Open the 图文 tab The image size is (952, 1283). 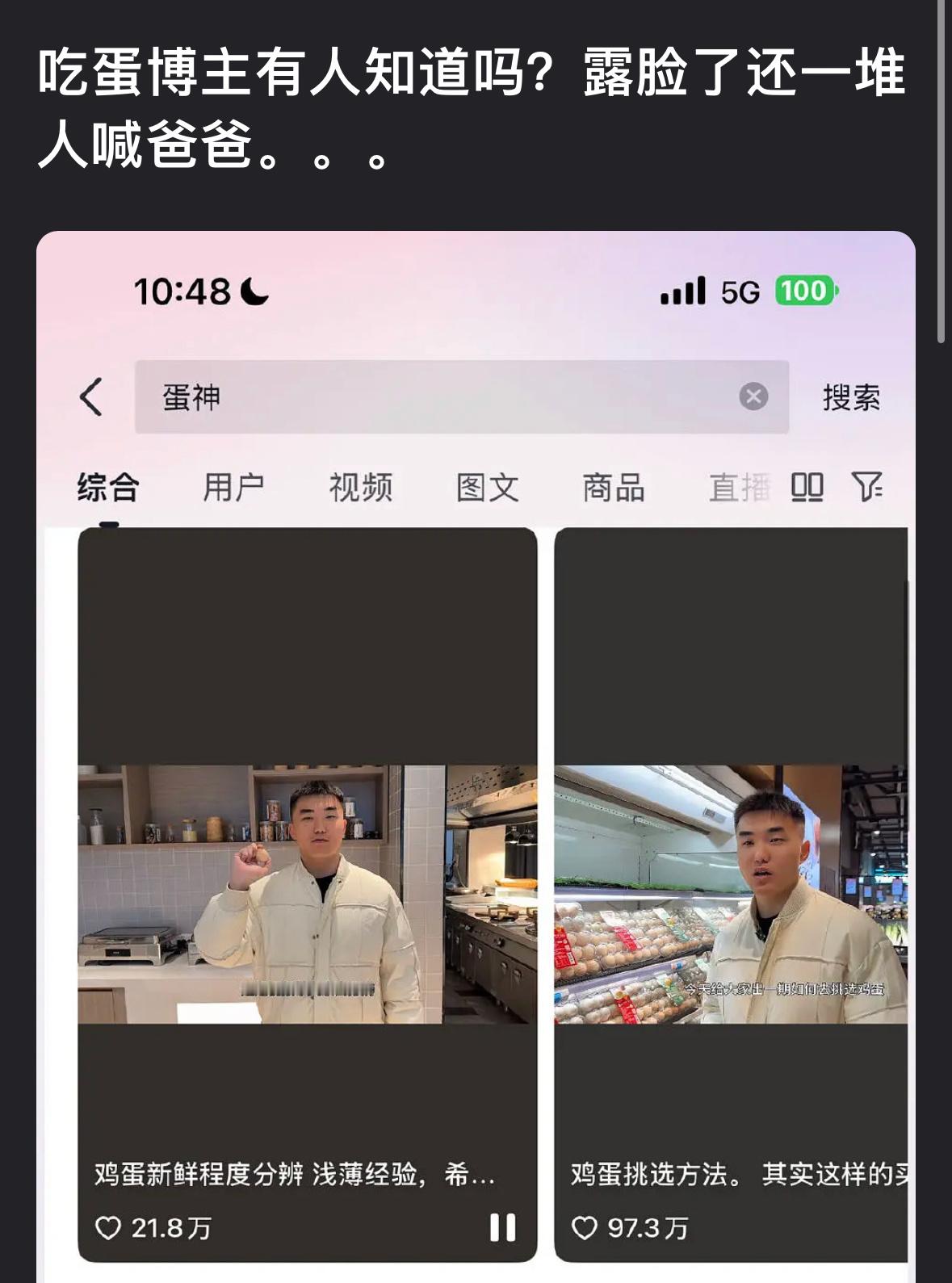point(486,487)
